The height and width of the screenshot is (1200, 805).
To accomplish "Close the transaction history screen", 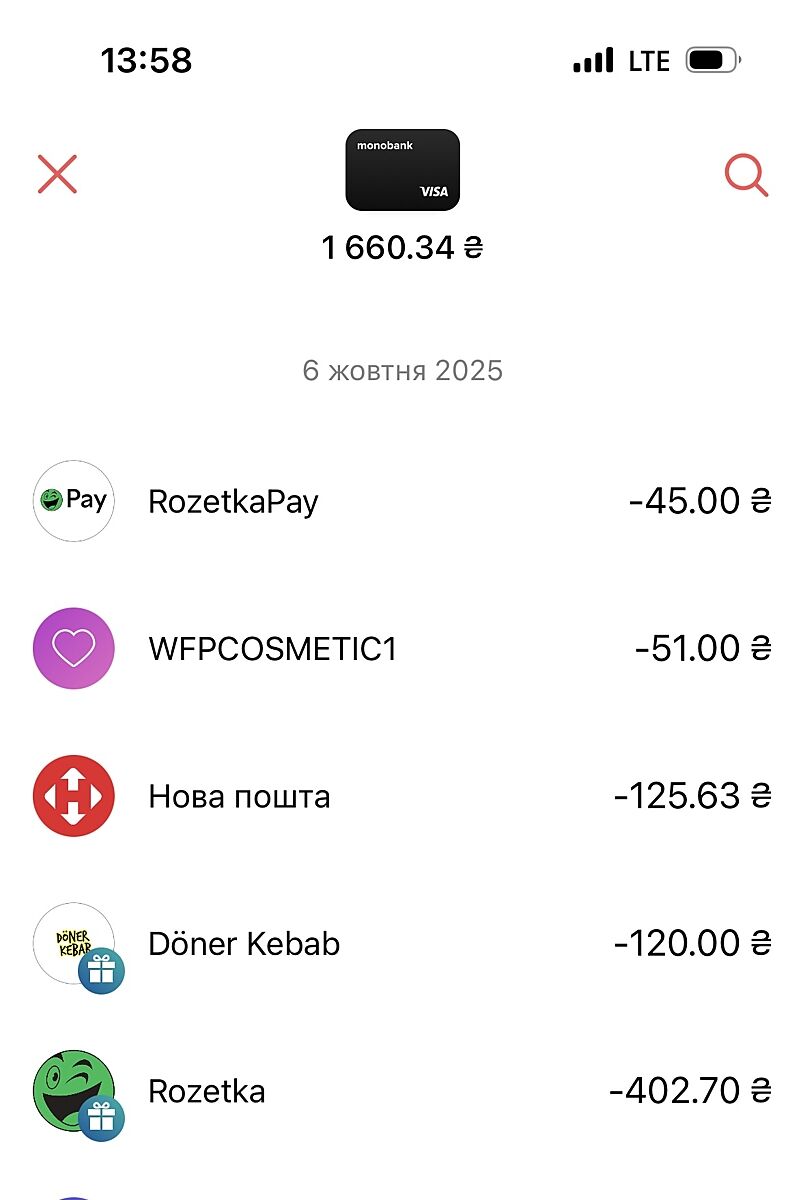I will pos(57,174).
